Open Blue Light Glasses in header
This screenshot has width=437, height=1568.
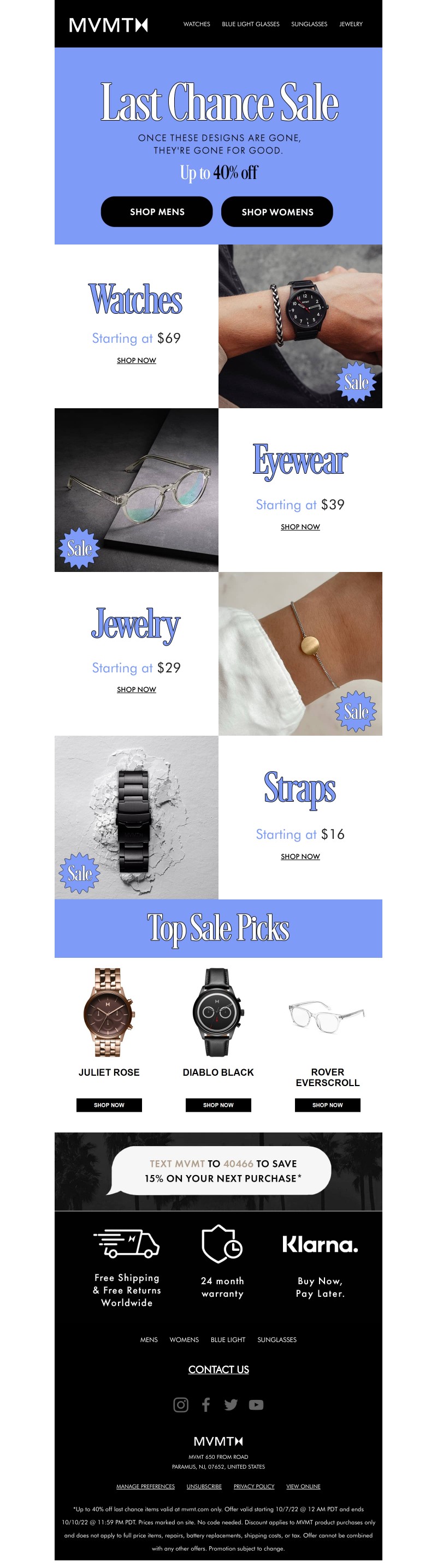251,25
